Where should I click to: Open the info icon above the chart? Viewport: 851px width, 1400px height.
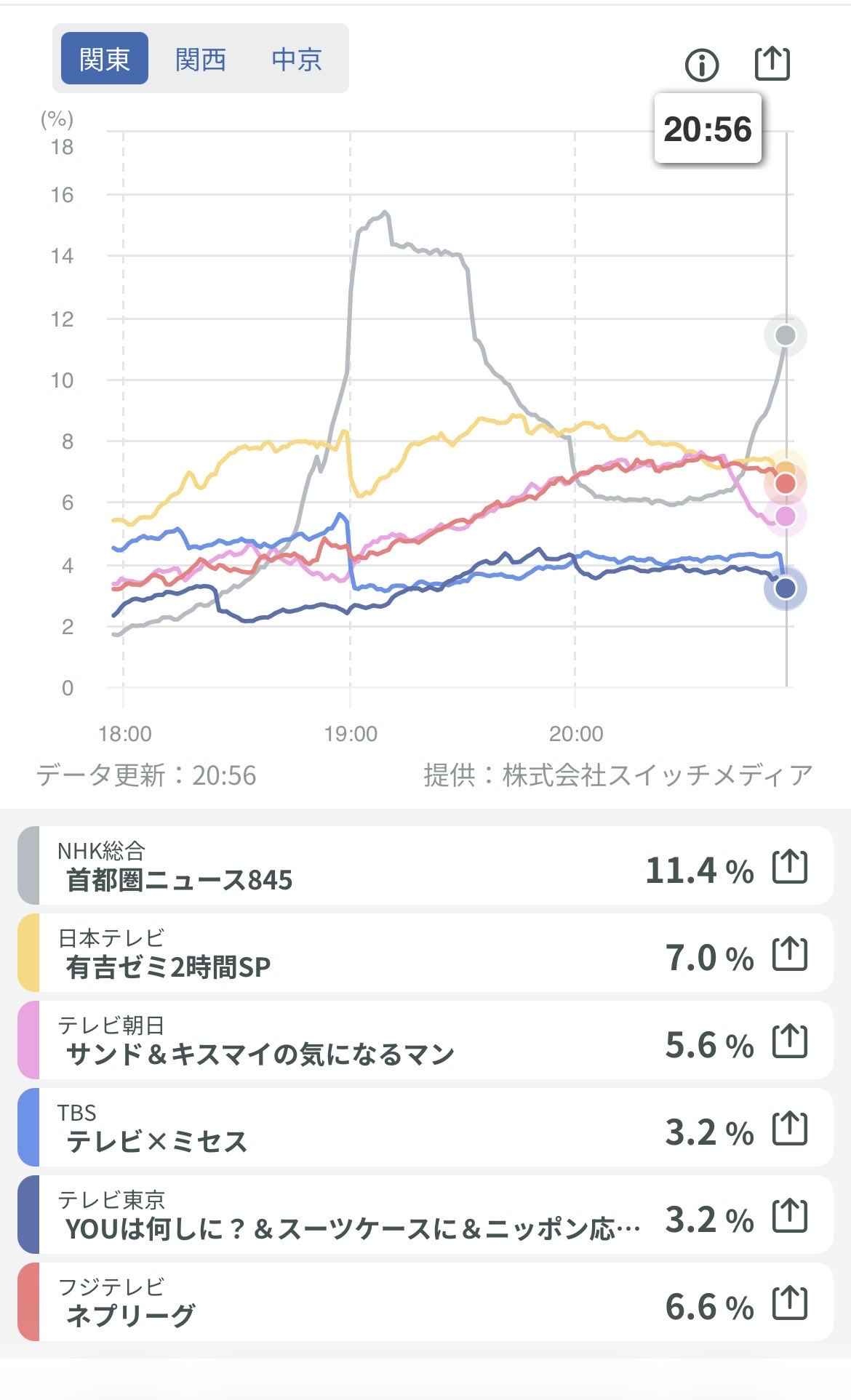tap(701, 65)
